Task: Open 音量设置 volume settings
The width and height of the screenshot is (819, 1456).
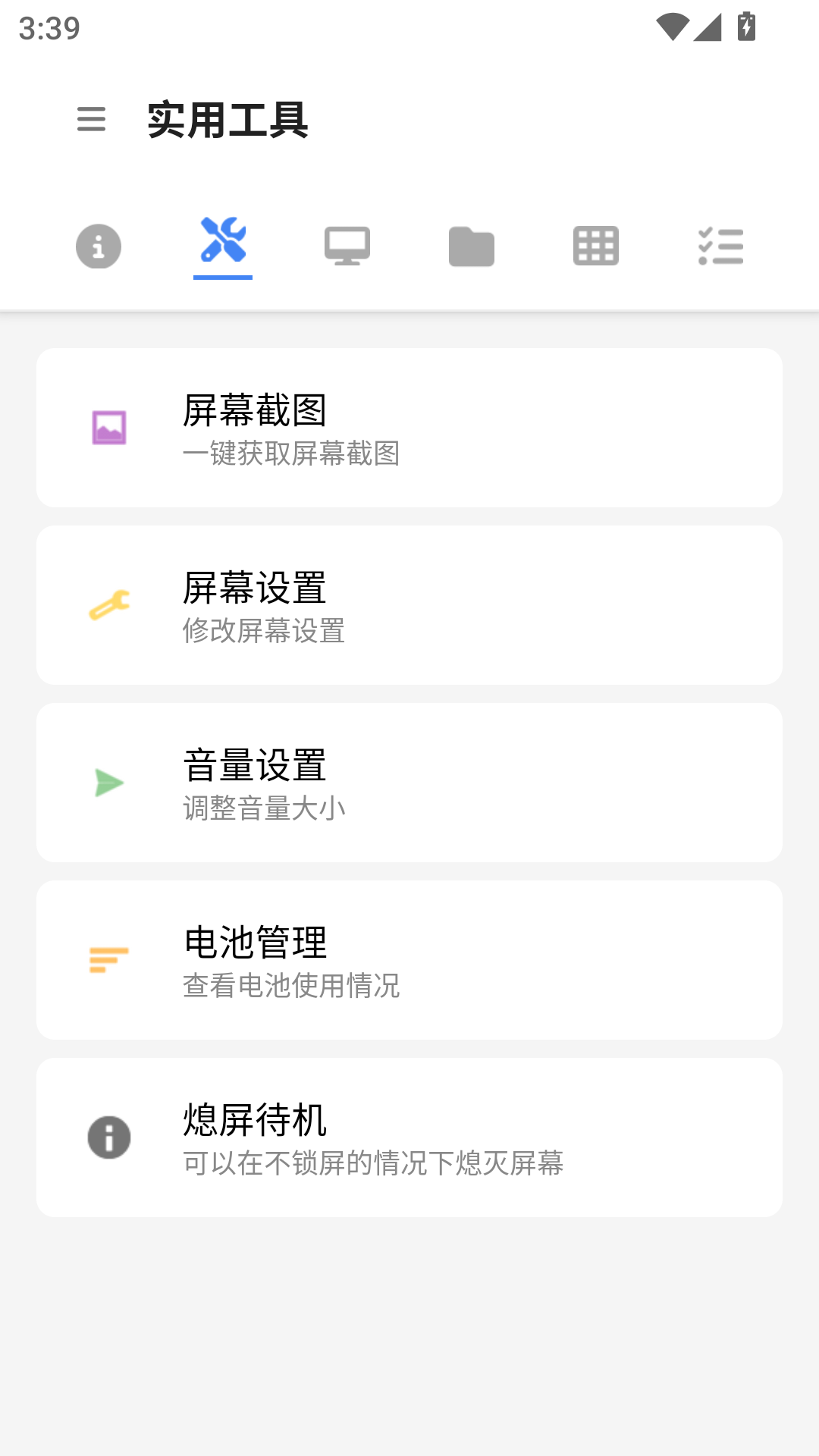Action: coord(409,783)
